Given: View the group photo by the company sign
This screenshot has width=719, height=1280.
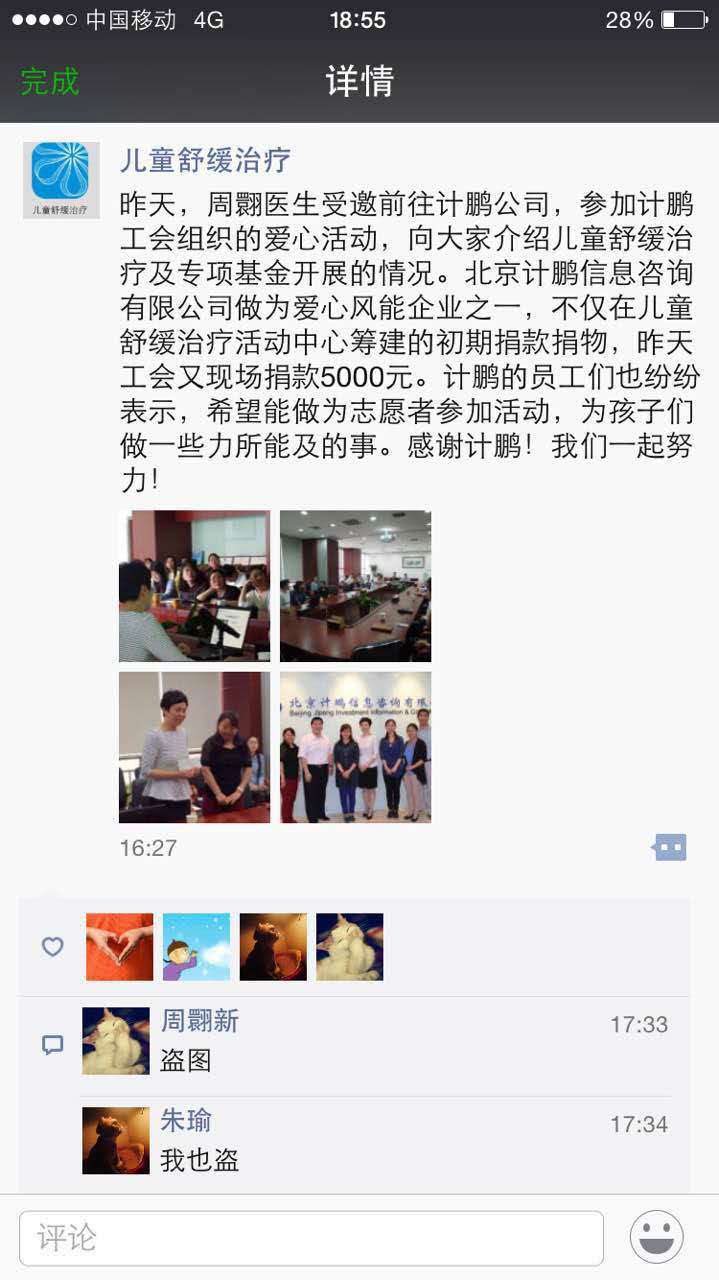Looking at the screenshot, I should 355,747.
